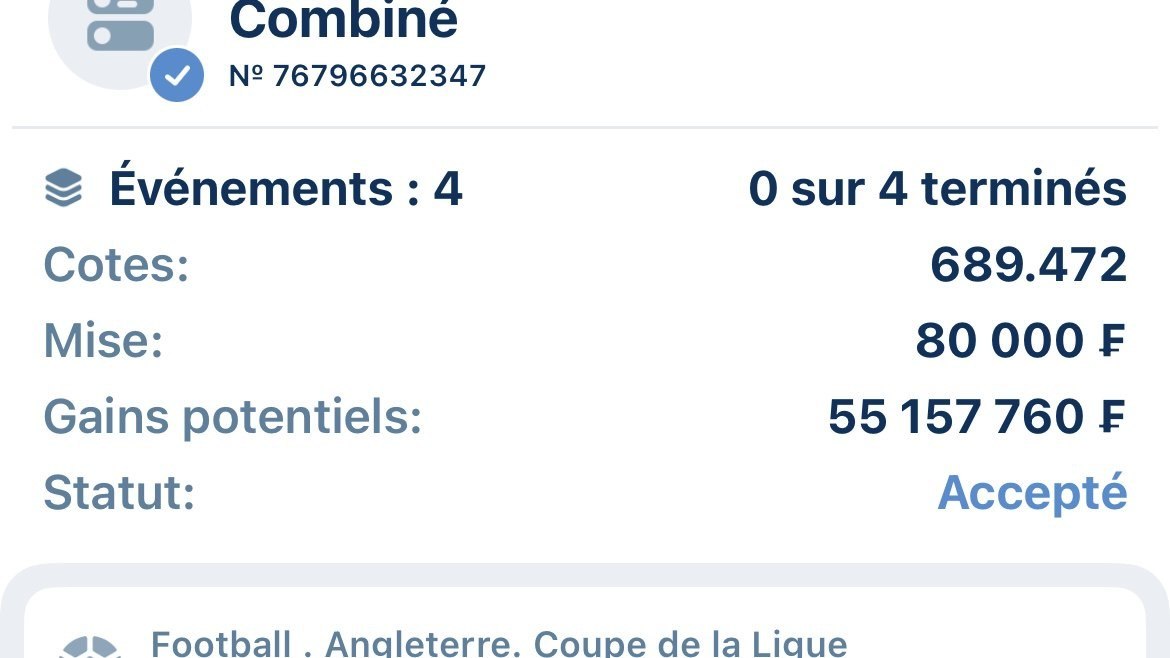The image size is (1170, 658).
Task: Open the Football Angleterre Coupe de la Ligue event
Action: click(x=498, y=642)
